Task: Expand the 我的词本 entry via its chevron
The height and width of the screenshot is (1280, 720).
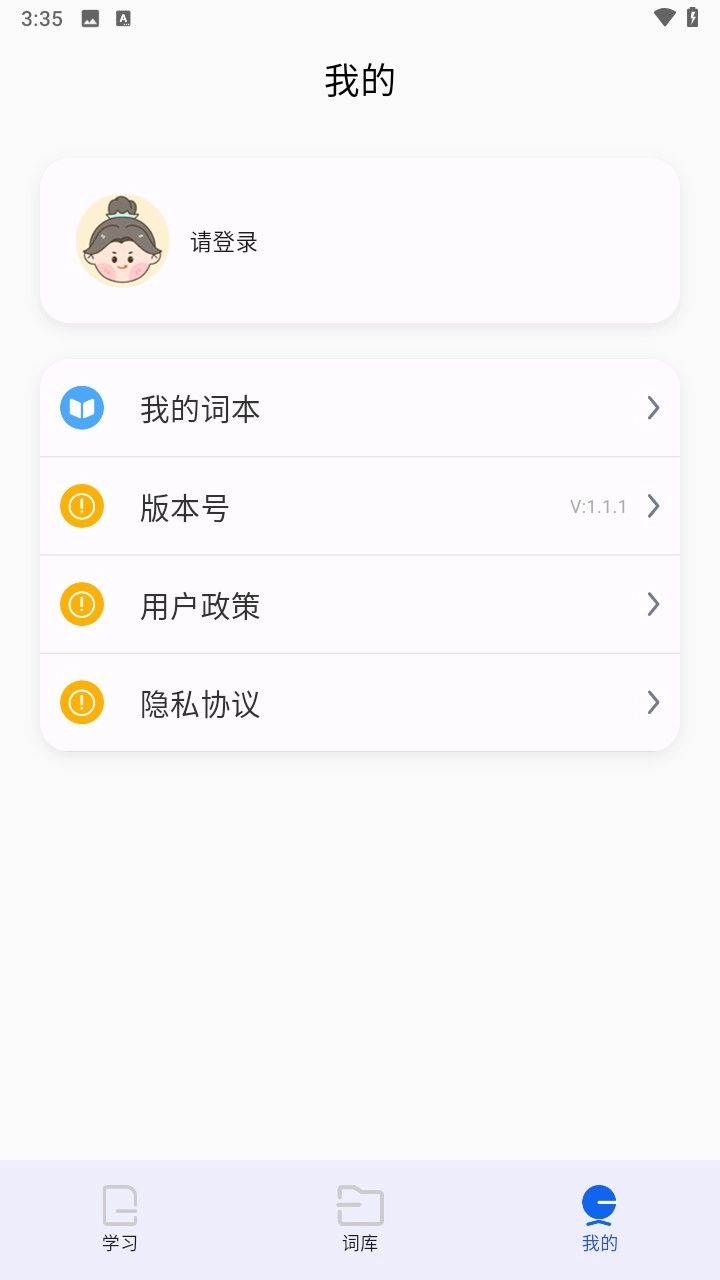Action: 653,408
